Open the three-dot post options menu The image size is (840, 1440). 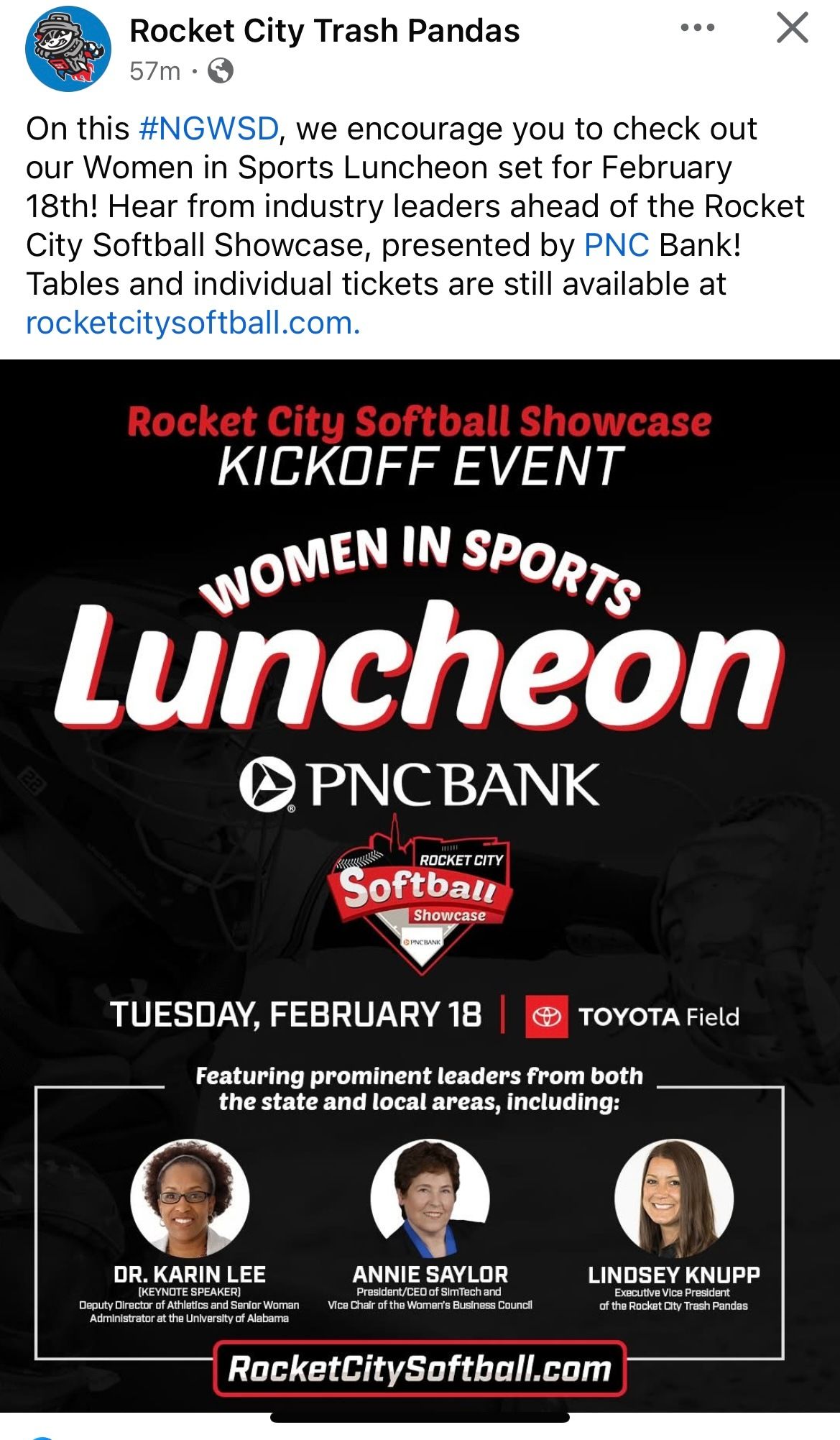click(697, 28)
